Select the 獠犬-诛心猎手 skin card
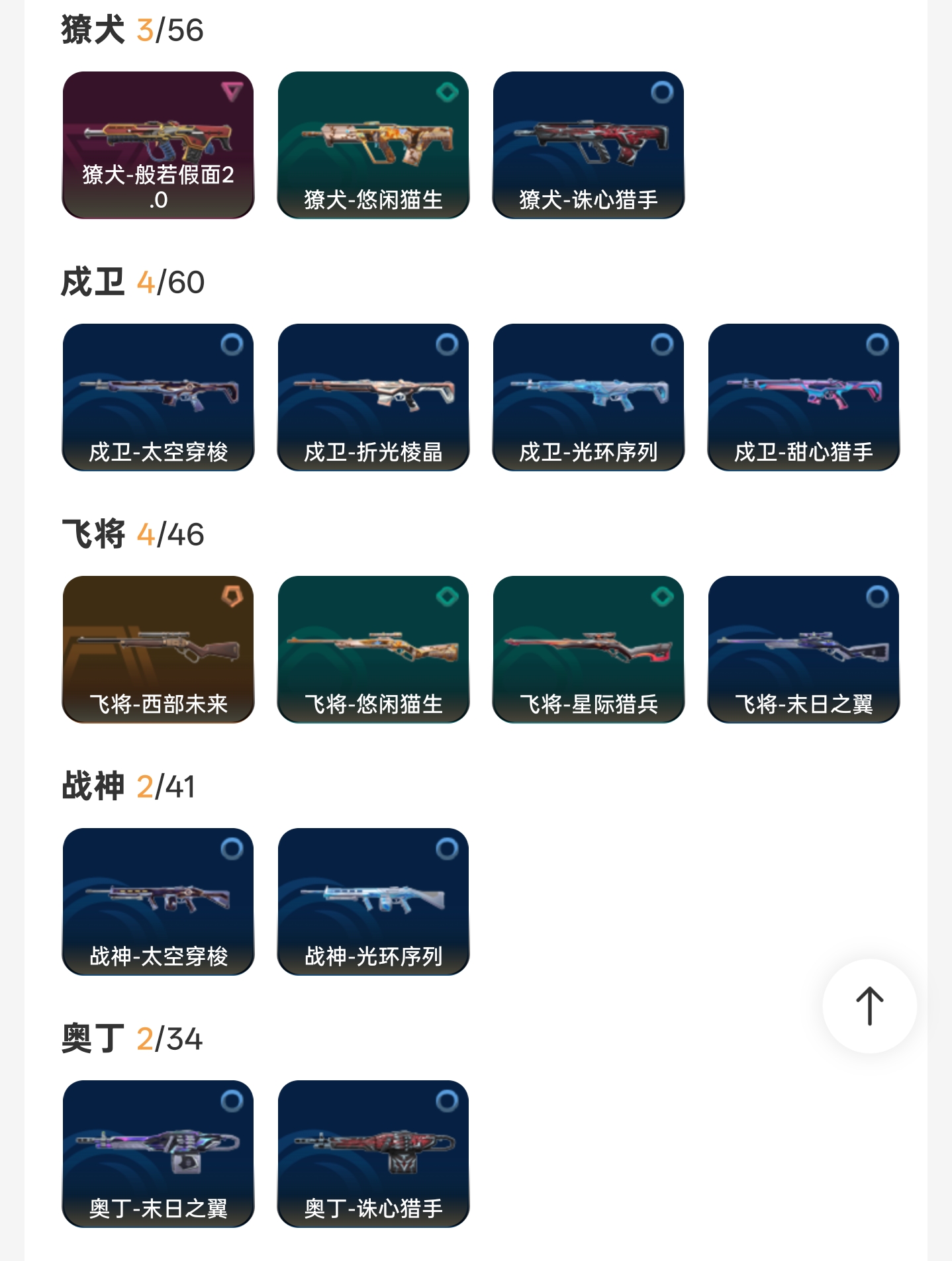The height and width of the screenshot is (1261, 952). pos(589,145)
